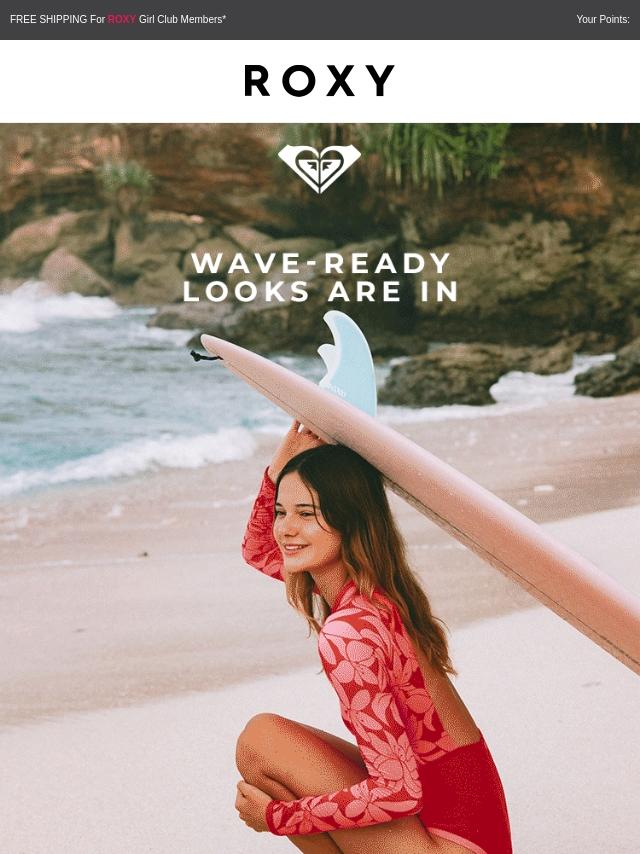
Task: Open the free shipping Girl Club banner
Action: 118,19
